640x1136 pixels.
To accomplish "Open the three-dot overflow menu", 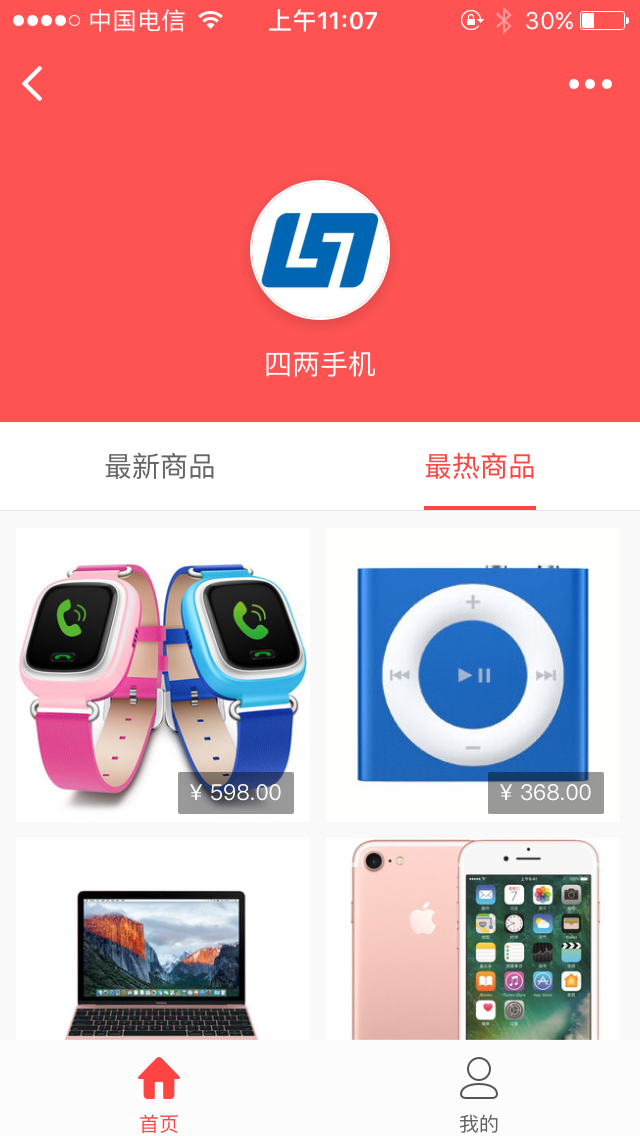I will (590, 84).
